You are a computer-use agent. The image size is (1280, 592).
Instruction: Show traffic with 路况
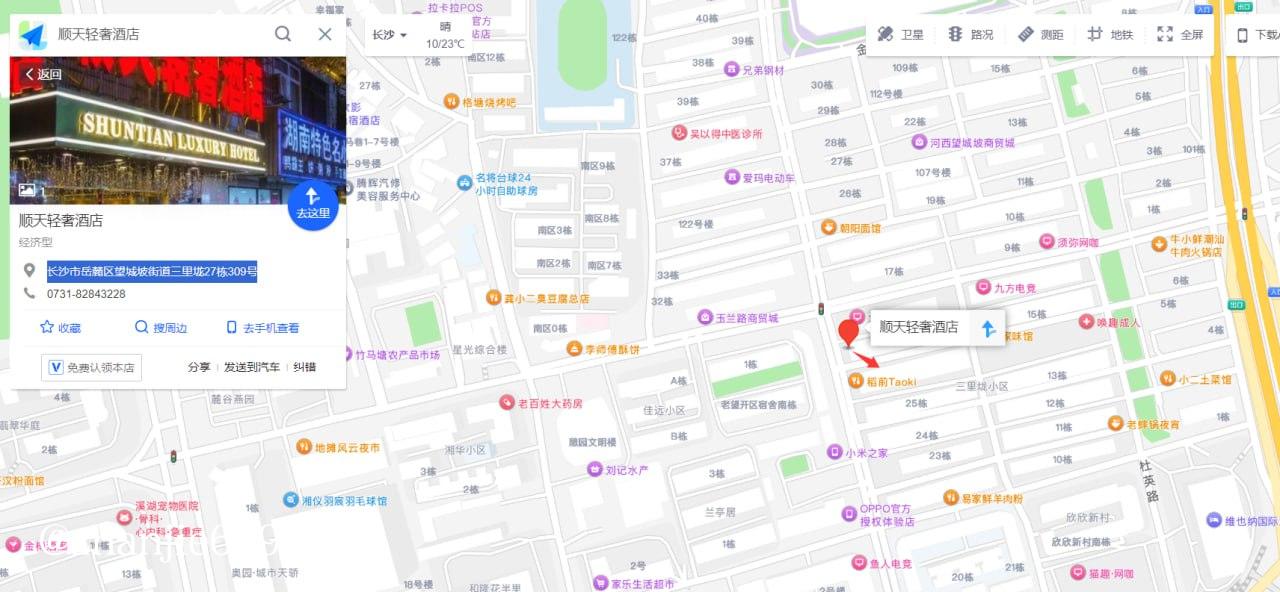click(970, 35)
